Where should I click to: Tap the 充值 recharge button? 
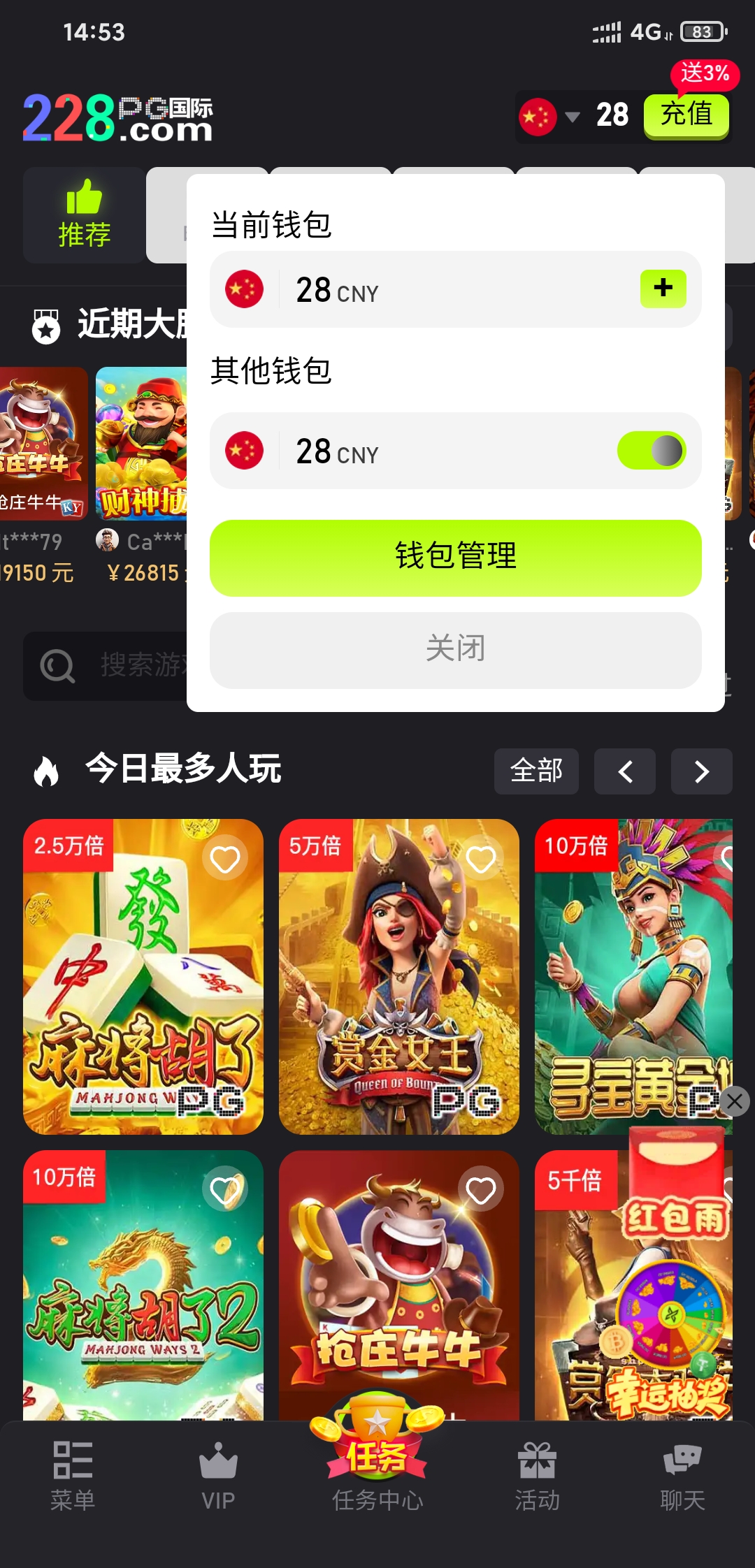[x=686, y=115]
